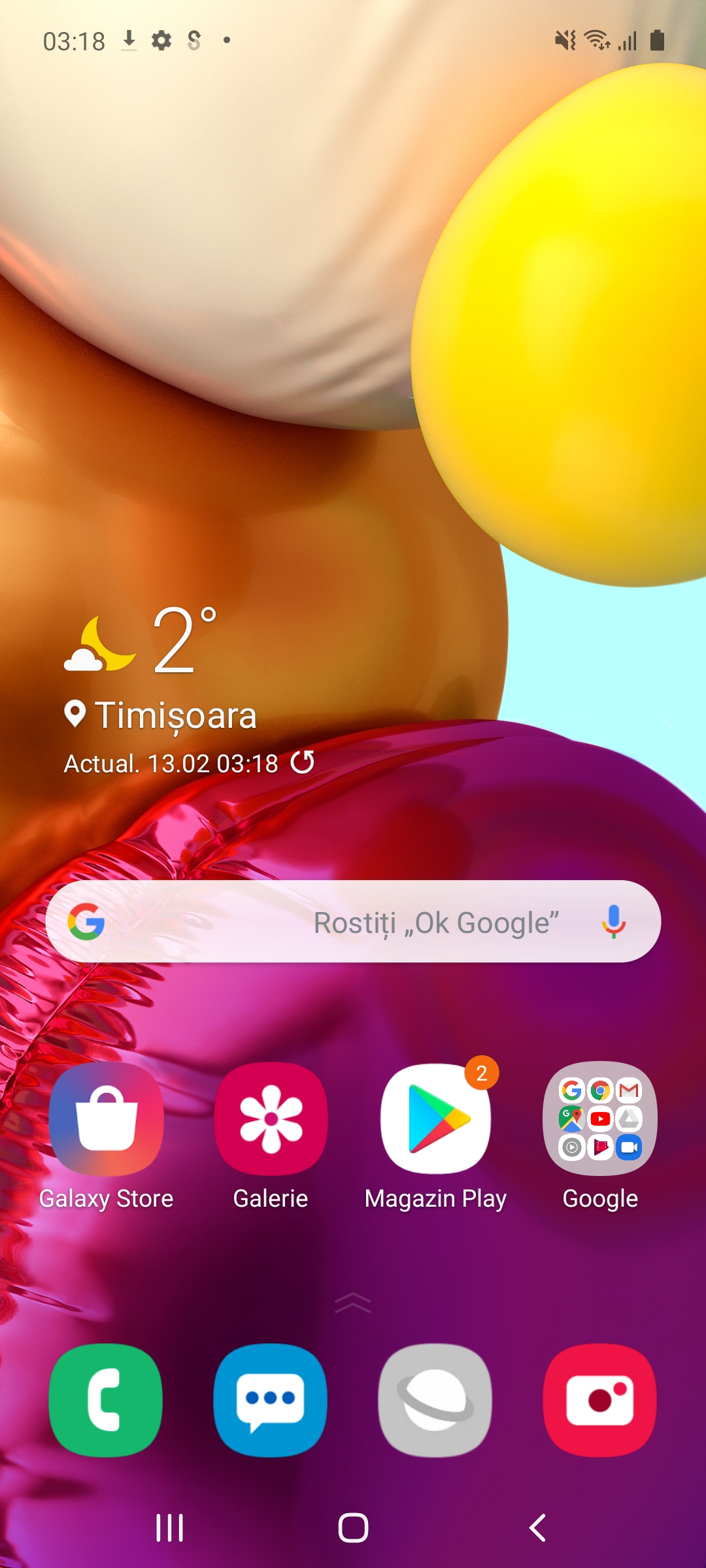Open the Phone dialer app
The height and width of the screenshot is (1568, 706).
[106, 1400]
